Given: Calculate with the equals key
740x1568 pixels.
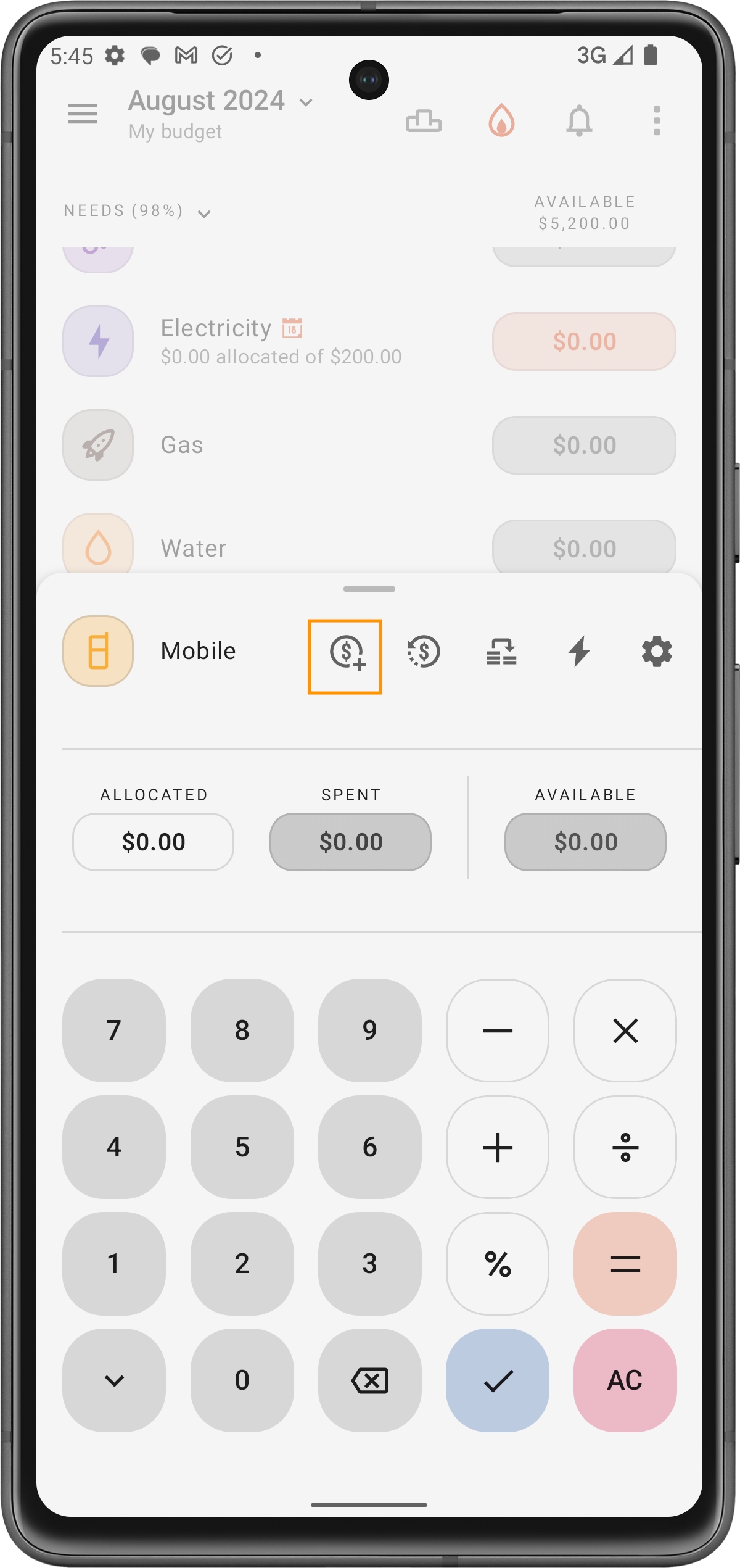Looking at the screenshot, I should pos(625,1263).
